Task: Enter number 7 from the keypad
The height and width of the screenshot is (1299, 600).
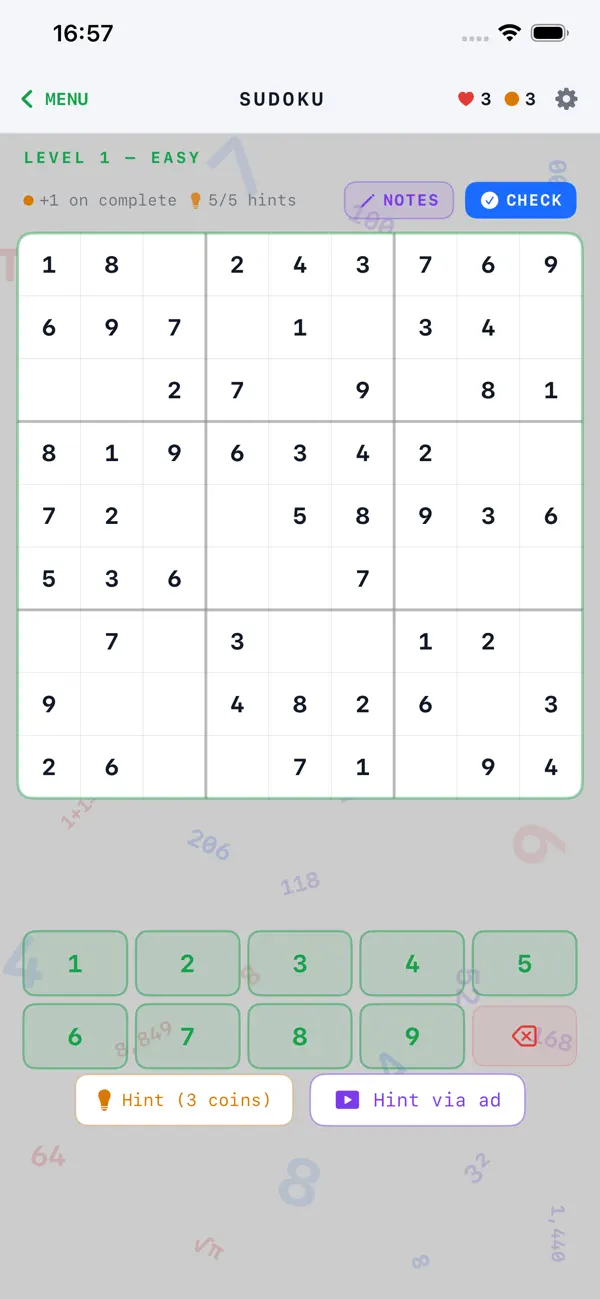Action: [187, 1037]
